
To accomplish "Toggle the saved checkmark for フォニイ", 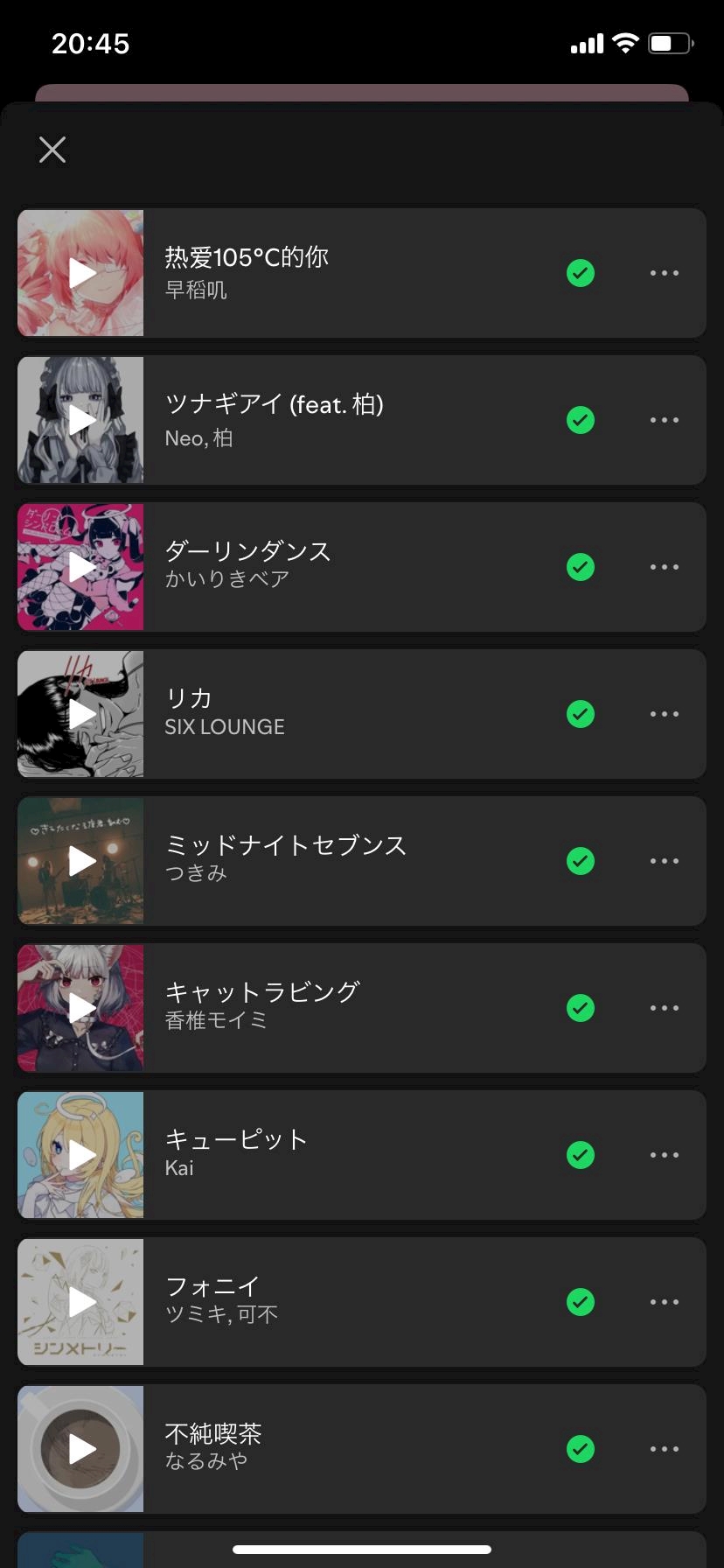I will (x=581, y=1302).
